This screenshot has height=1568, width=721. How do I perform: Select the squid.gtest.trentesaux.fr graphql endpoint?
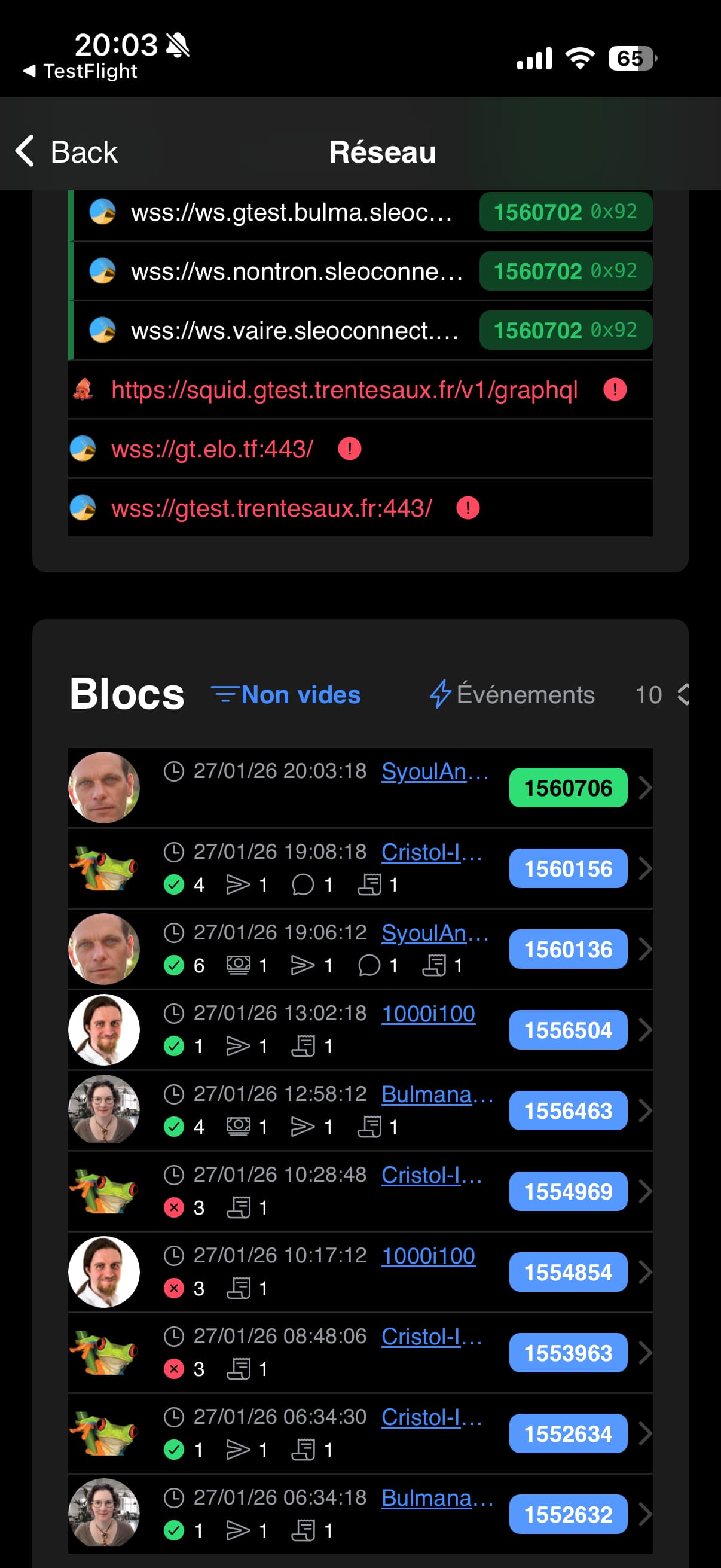(344, 389)
